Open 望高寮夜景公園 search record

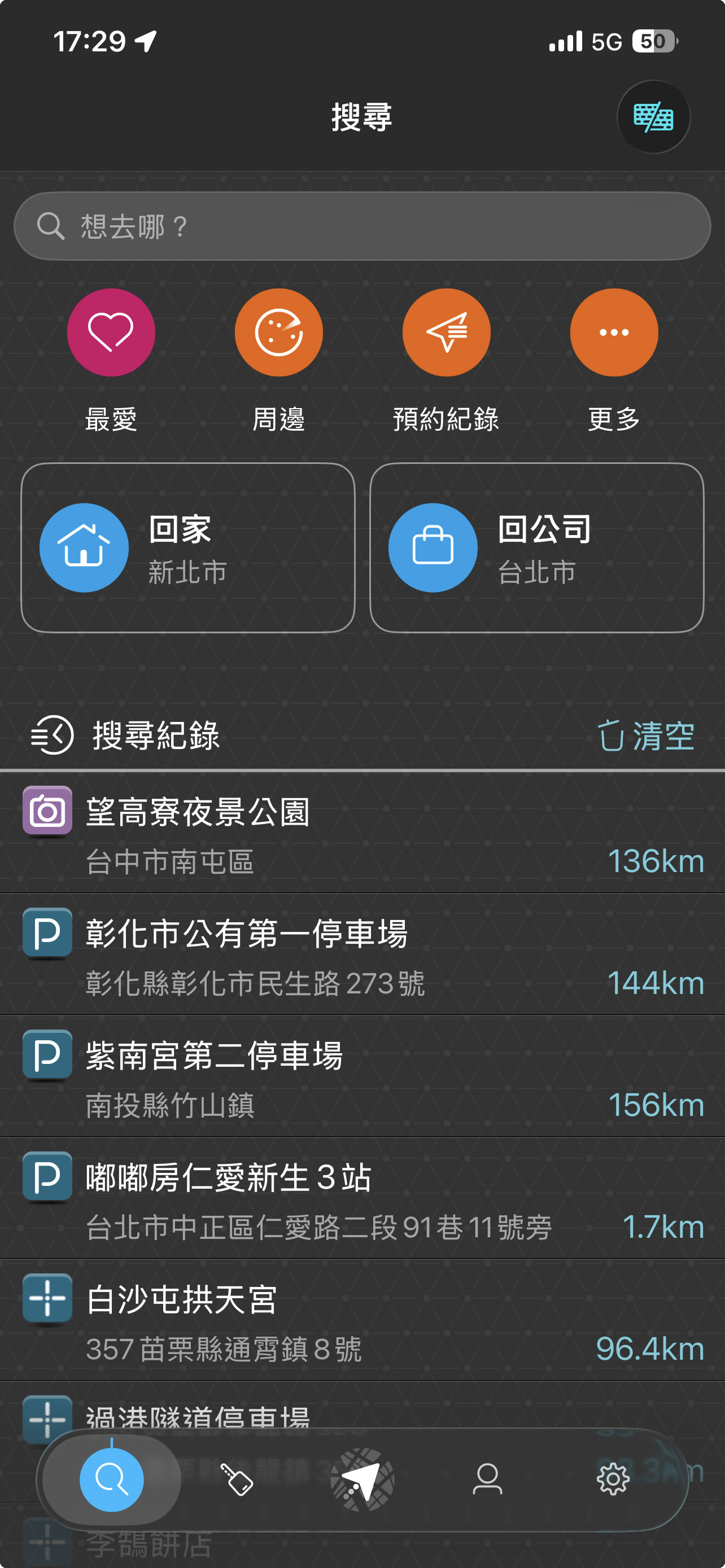(x=361, y=833)
